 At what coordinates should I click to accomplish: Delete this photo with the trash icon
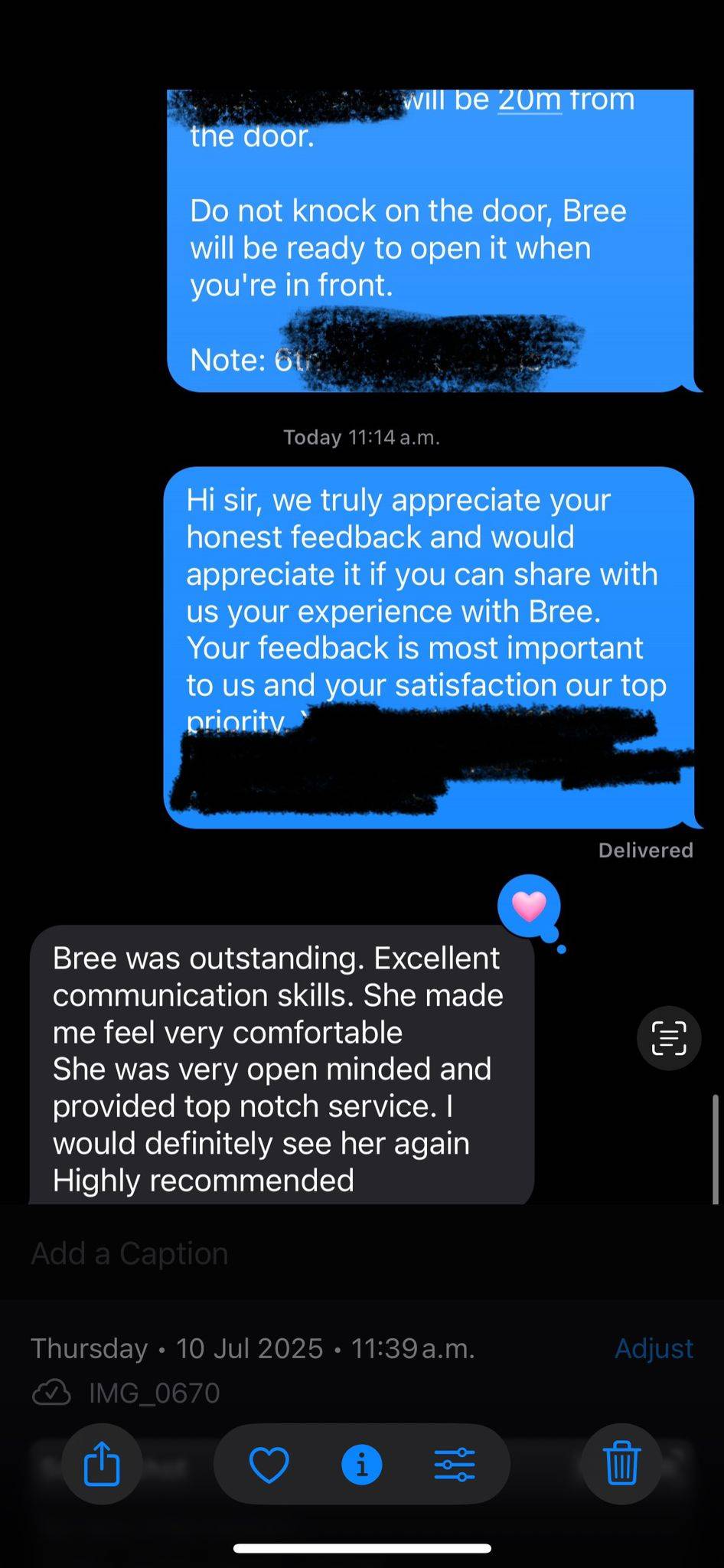pyautogui.click(x=621, y=1465)
